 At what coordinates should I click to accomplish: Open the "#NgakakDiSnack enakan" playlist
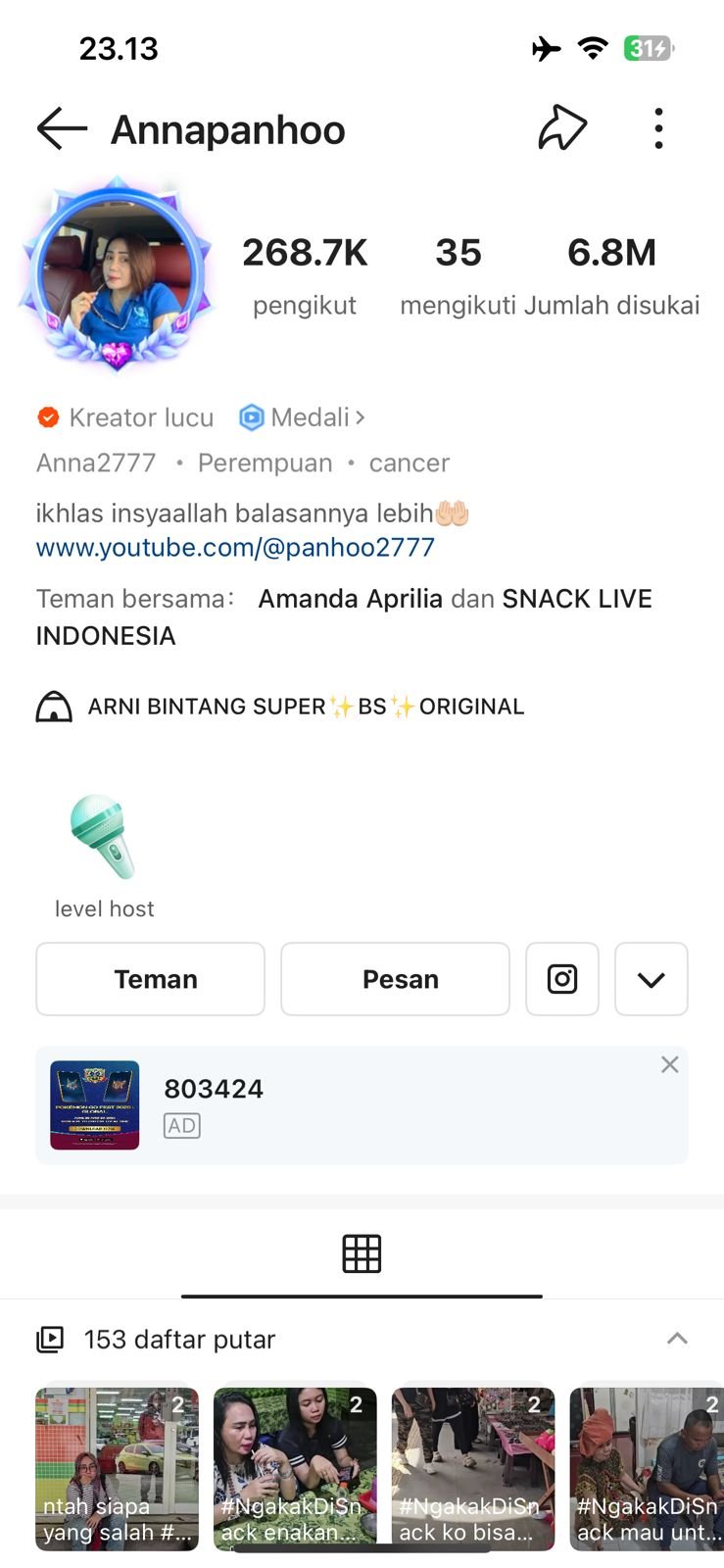295,1468
